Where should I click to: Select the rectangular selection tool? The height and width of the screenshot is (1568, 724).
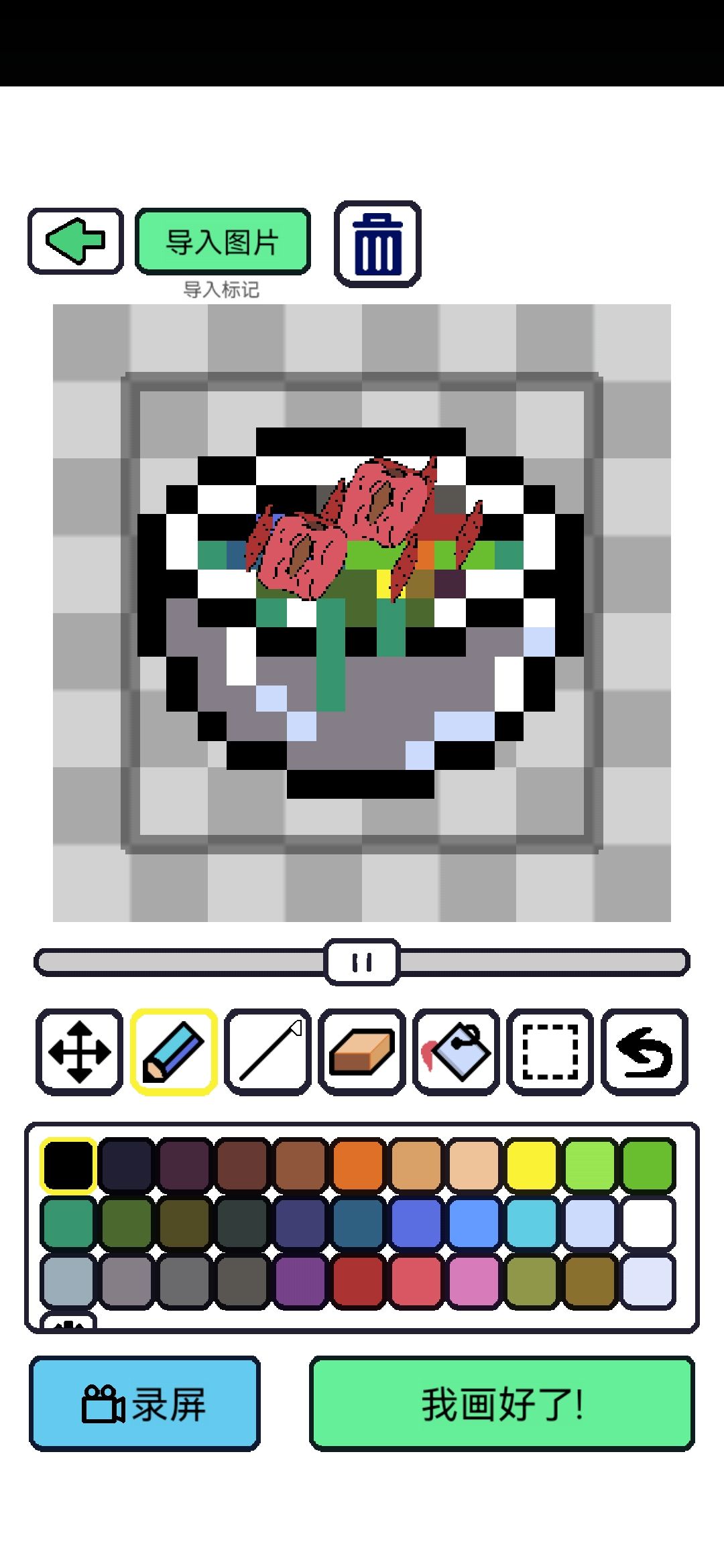tap(550, 1050)
